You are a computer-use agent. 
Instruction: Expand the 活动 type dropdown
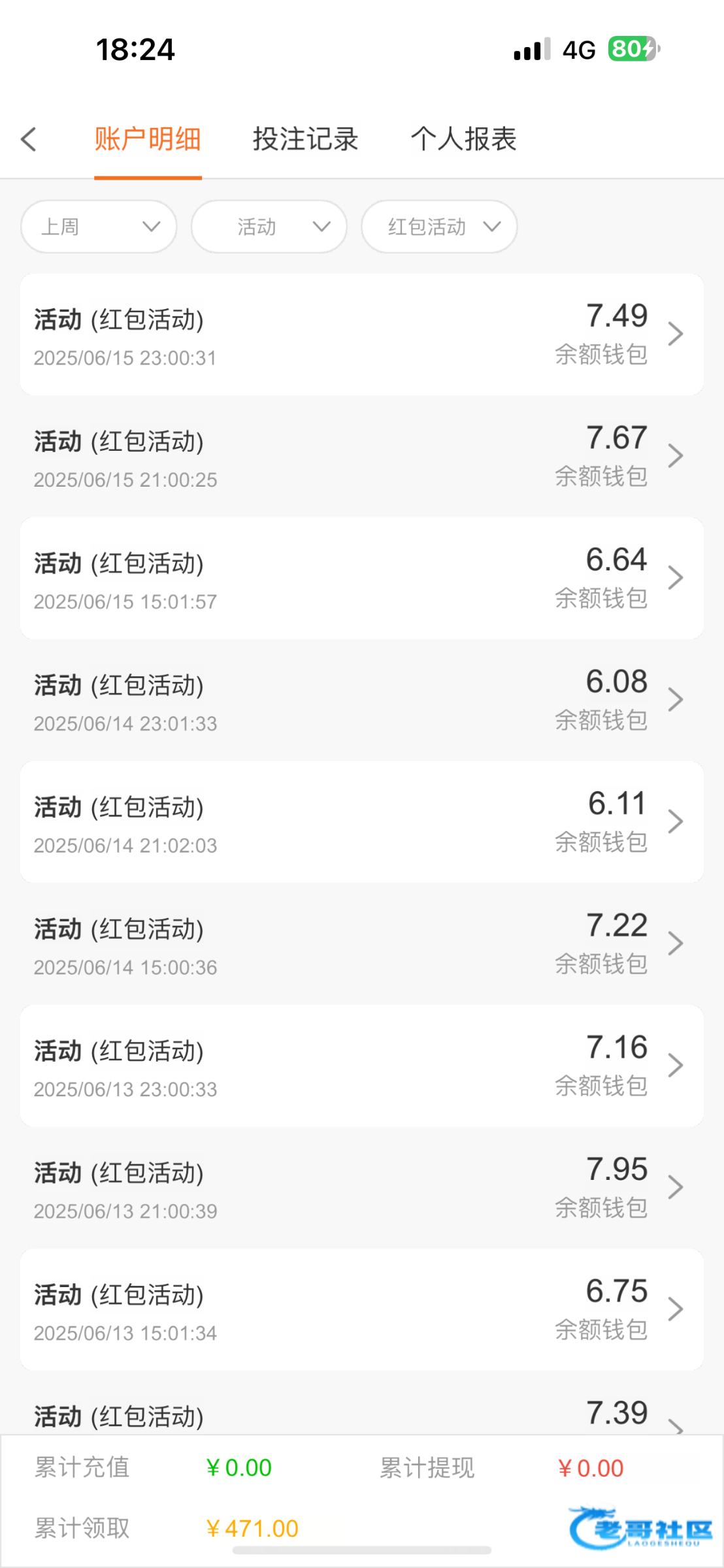[269, 227]
